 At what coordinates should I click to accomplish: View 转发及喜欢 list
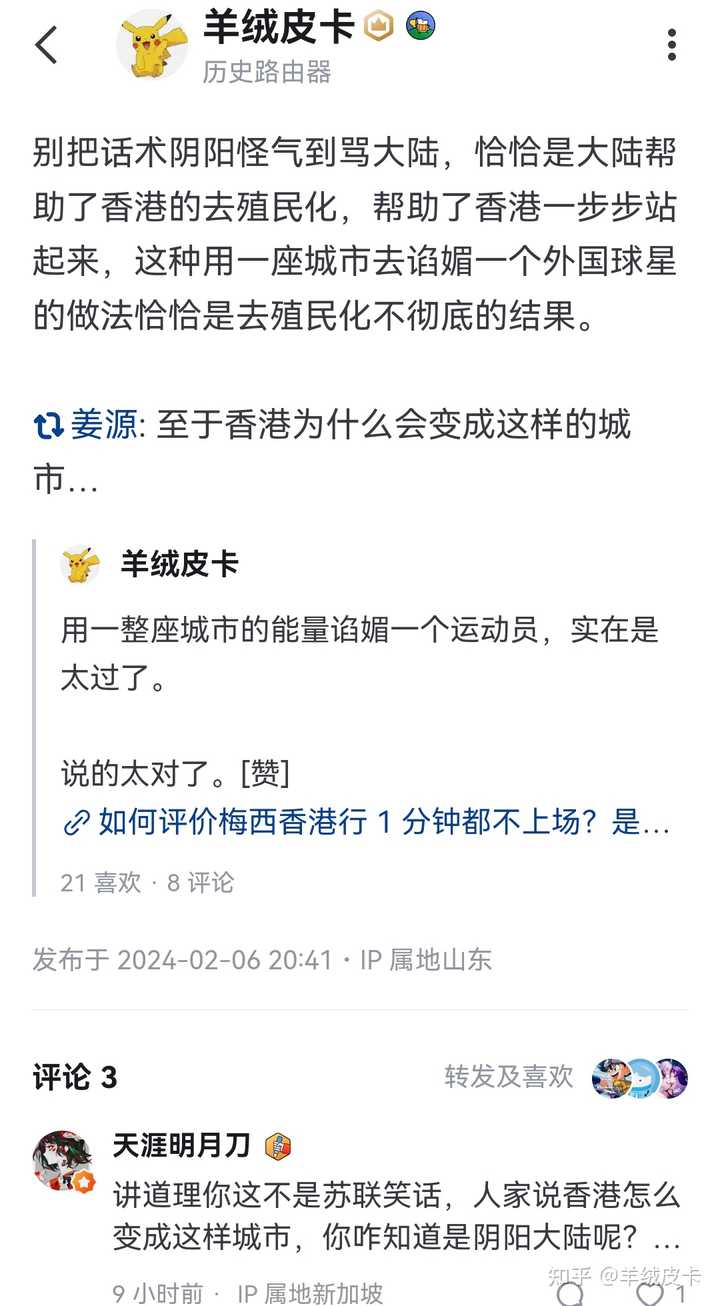[509, 1076]
